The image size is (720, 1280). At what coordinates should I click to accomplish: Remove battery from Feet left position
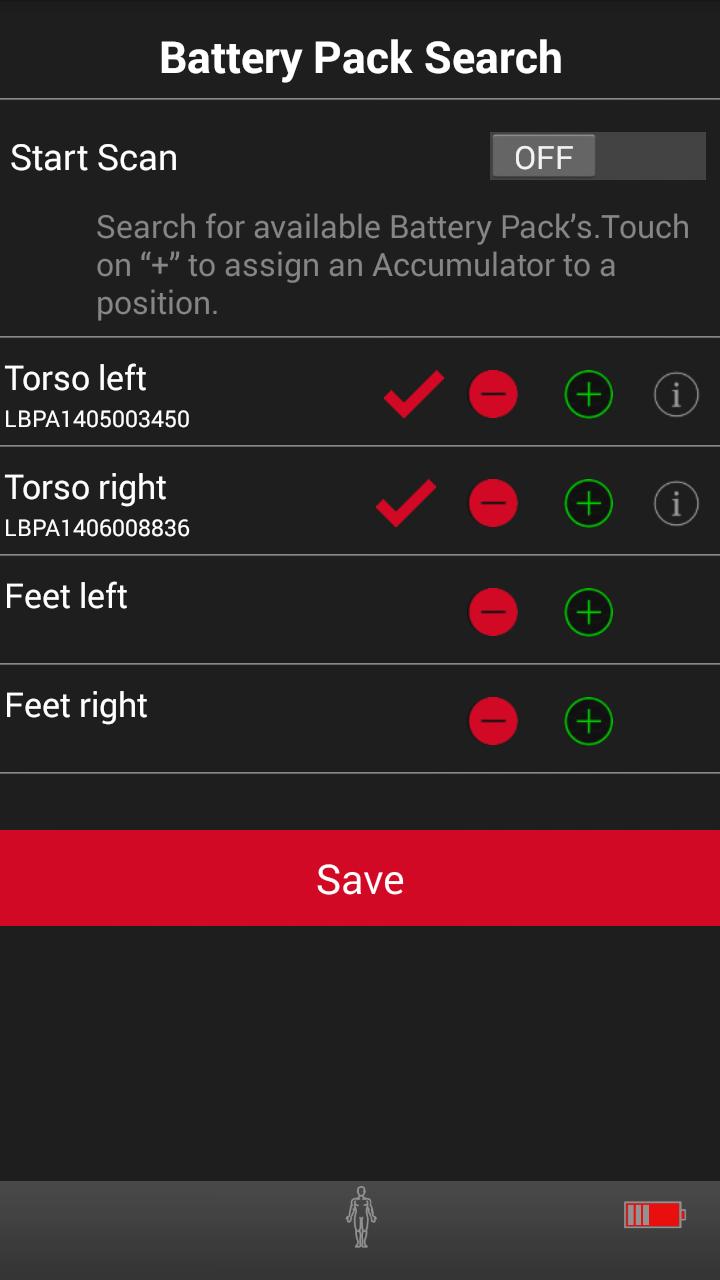[493, 612]
